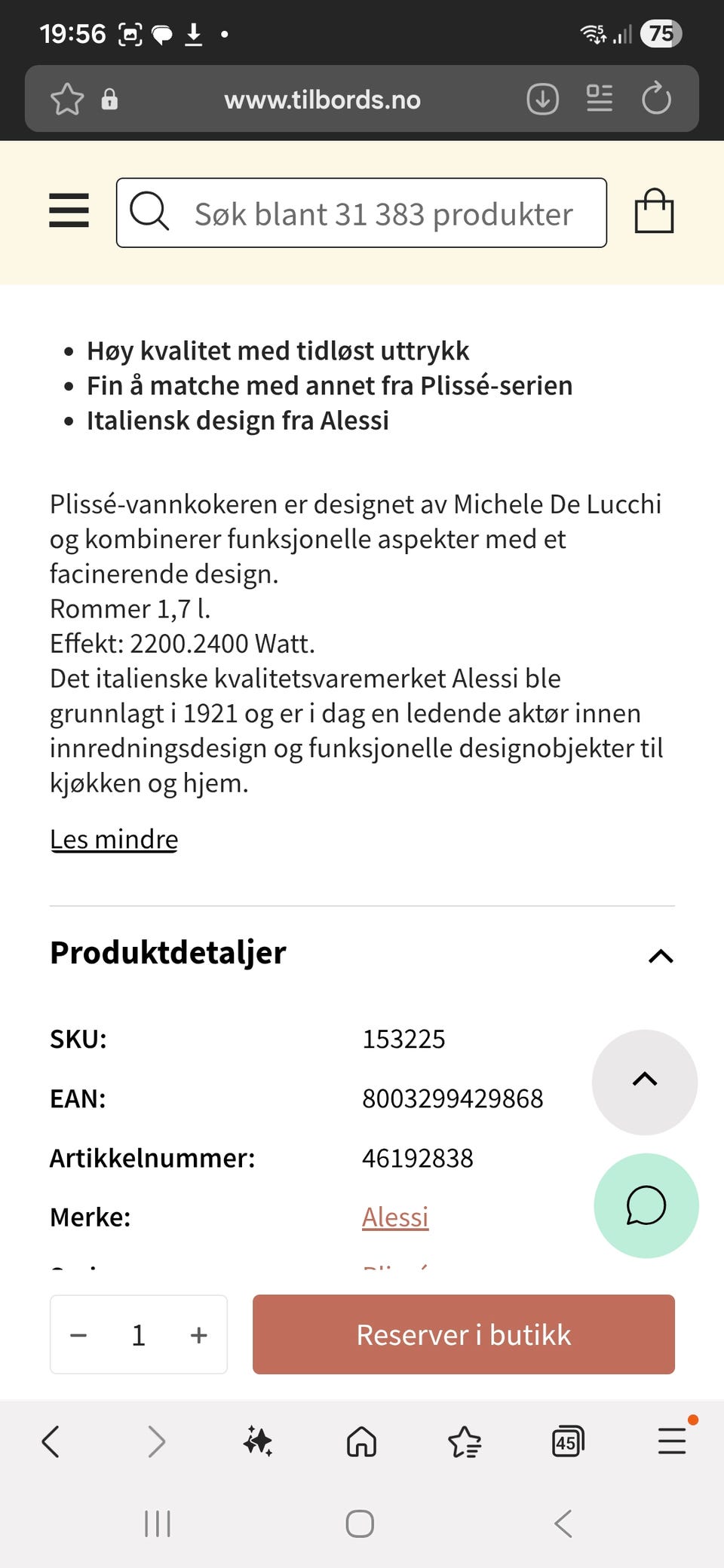724x1568 pixels.
Task: Open reader view icon next to address bar
Action: tap(597, 99)
